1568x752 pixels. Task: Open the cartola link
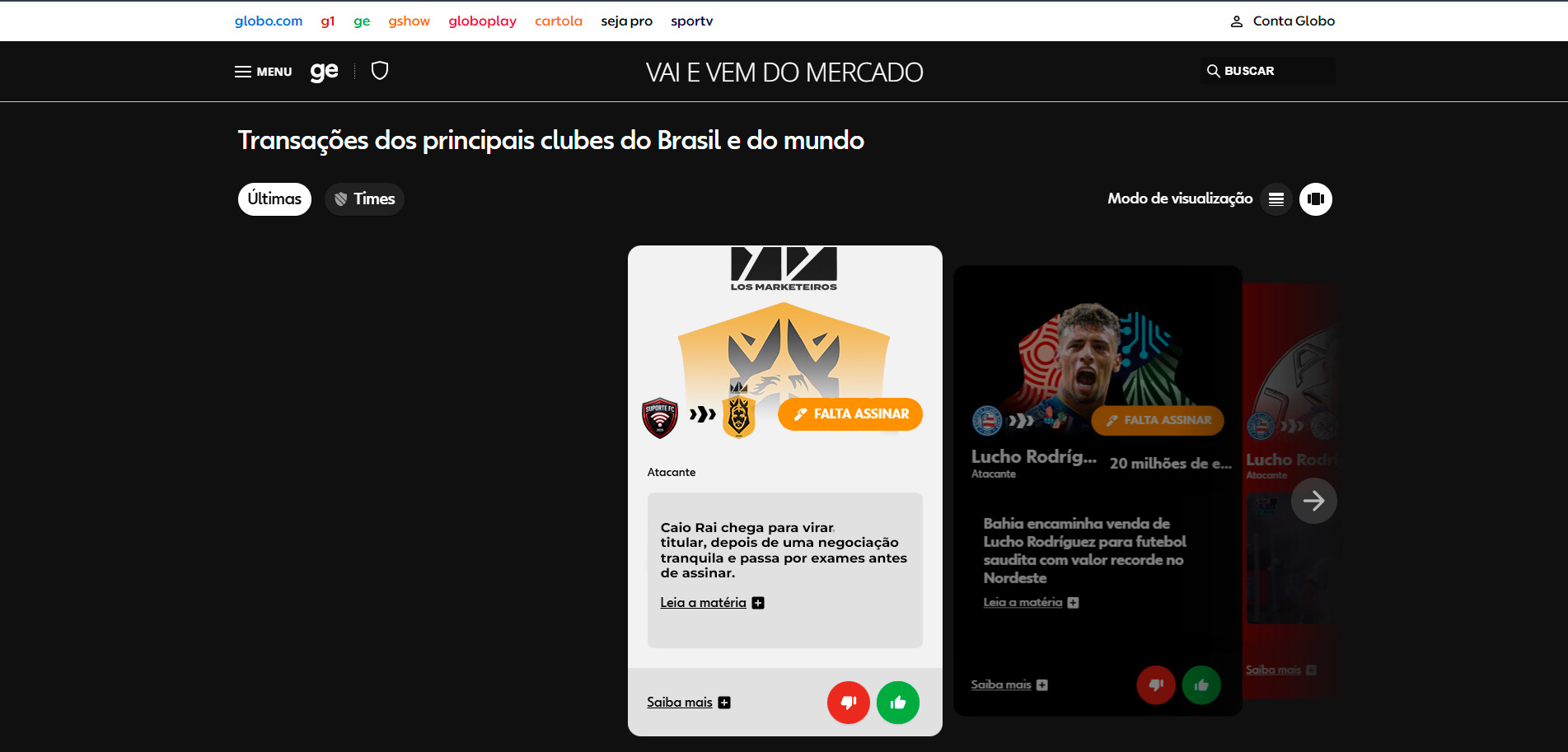pos(558,21)
